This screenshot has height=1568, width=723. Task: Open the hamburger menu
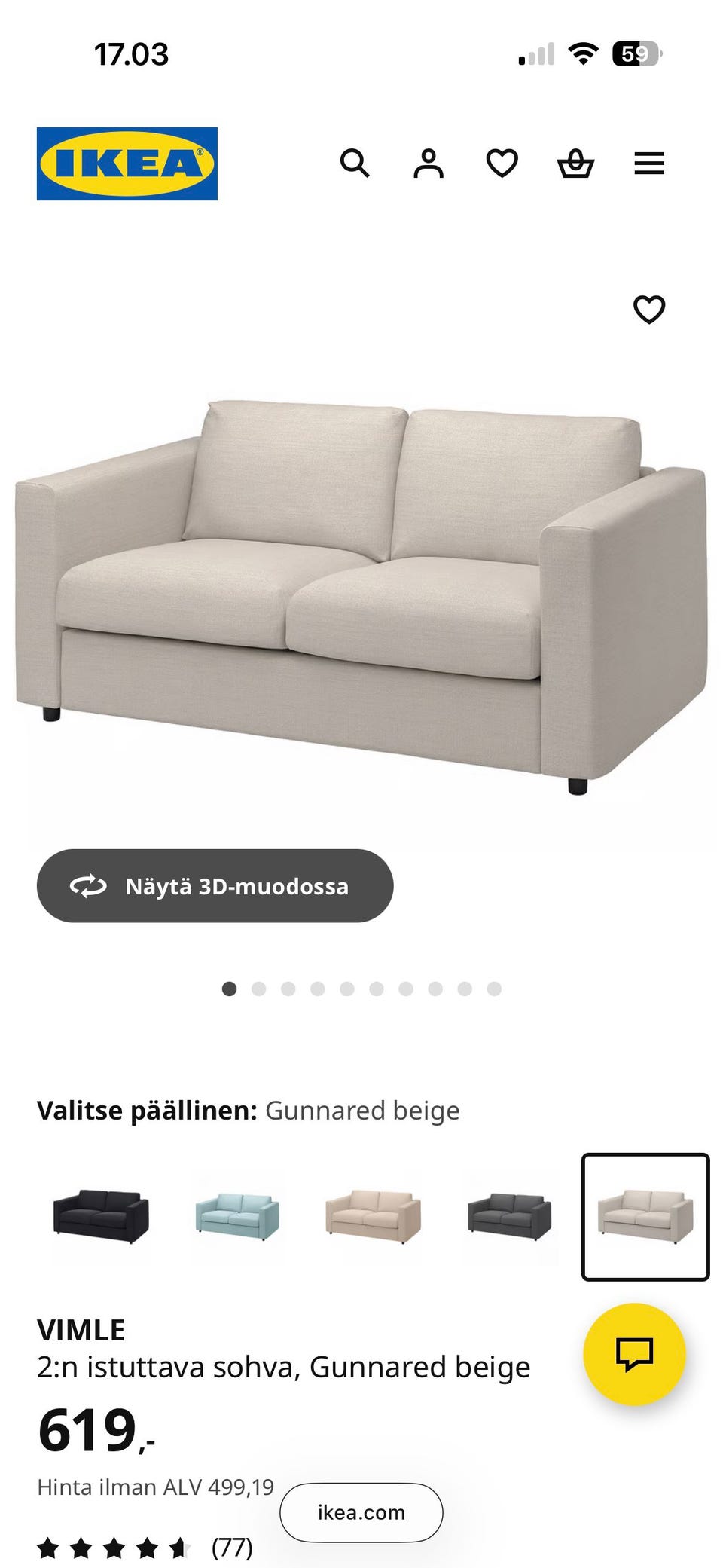649,163
